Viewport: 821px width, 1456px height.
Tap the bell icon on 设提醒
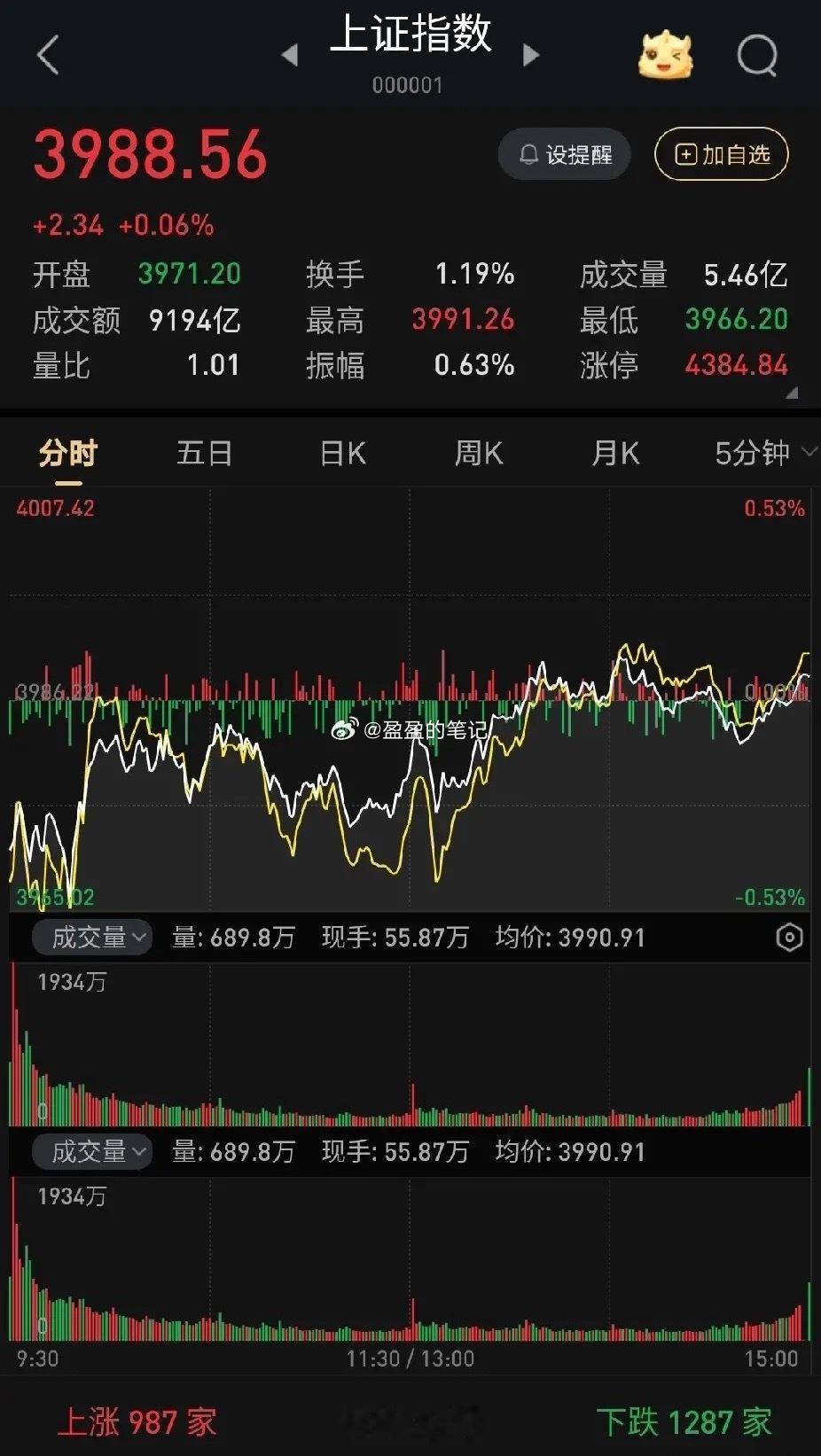[x=529, y=153]
